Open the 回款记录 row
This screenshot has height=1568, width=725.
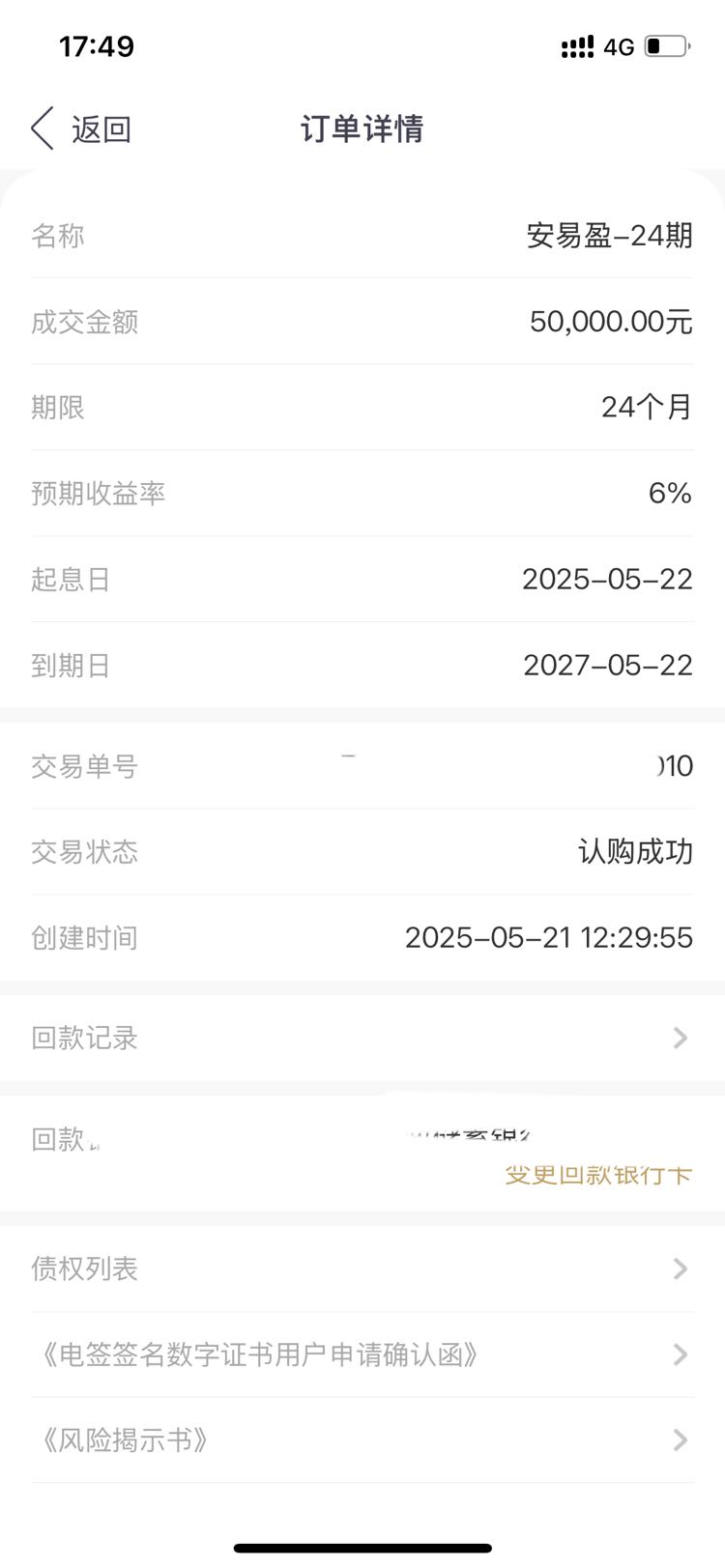[x=362, y=1038]
